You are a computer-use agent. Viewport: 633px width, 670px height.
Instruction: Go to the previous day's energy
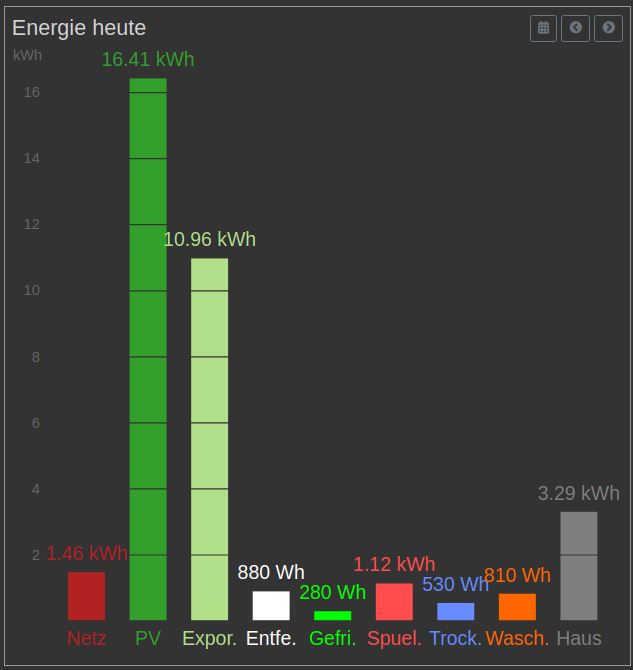tap(576, 28)
